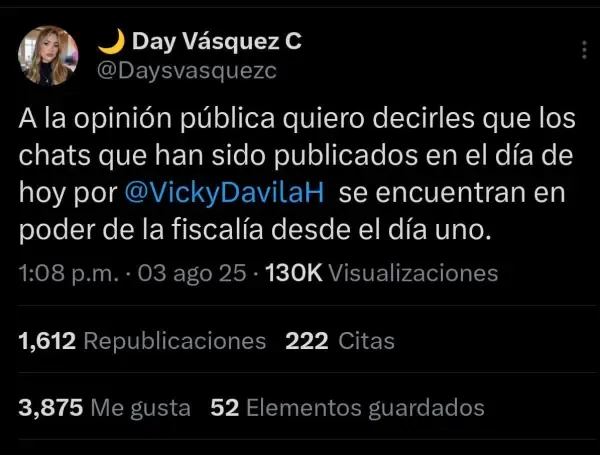The image size is (600, 455).
Task: Open the @VickyDavilaH mention link
Action: (236, 190)
